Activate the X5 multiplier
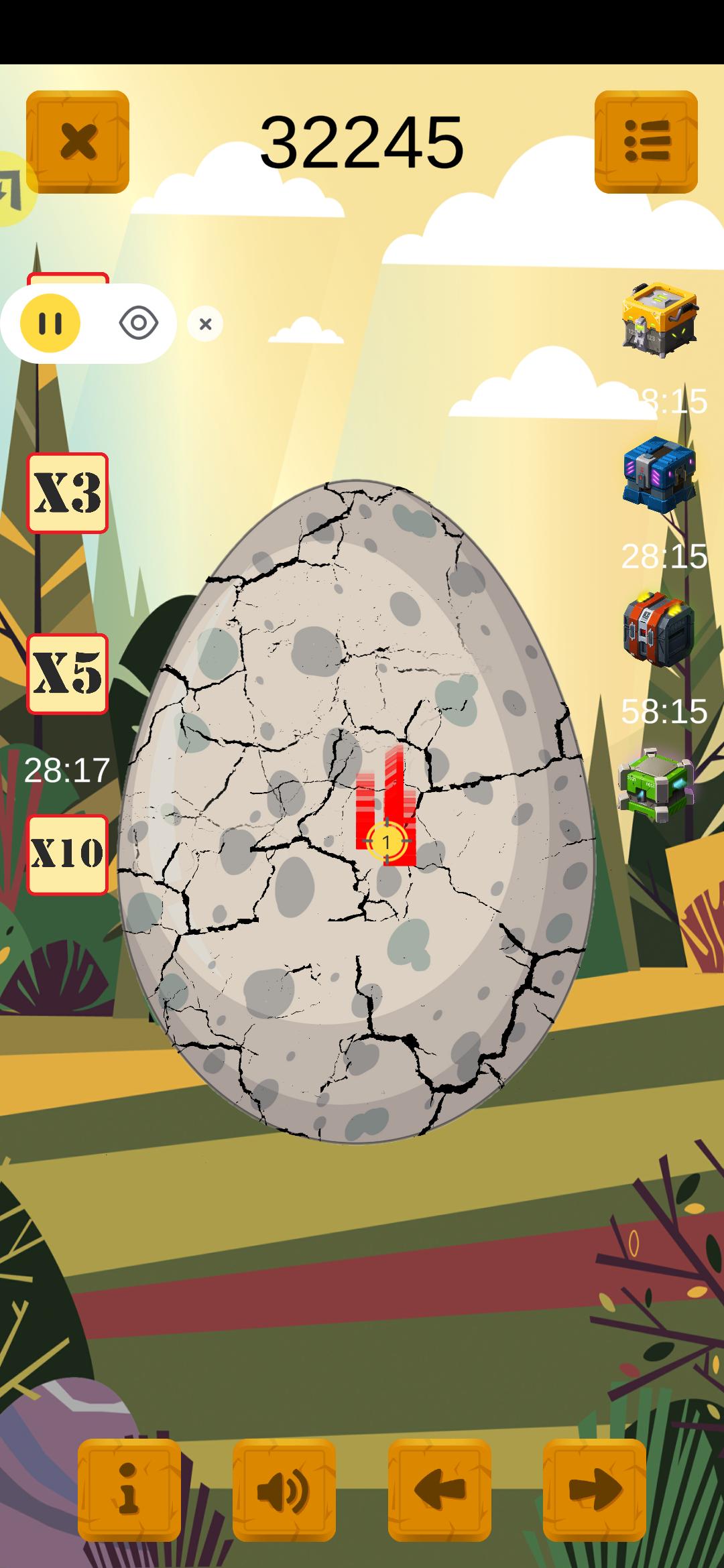724x1568 pixels. point(67,673)
